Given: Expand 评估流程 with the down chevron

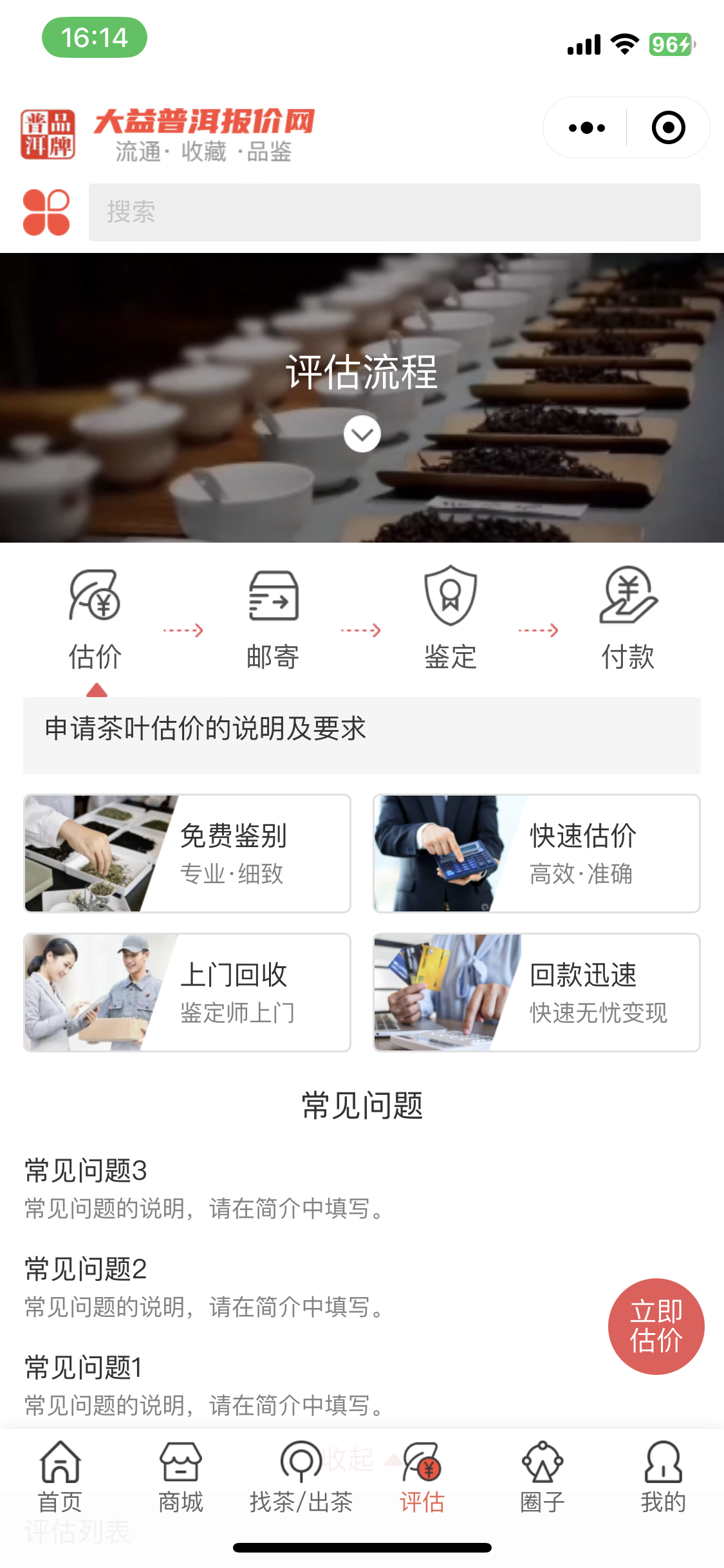Looking at the screenshot, I should click(362, 434).
